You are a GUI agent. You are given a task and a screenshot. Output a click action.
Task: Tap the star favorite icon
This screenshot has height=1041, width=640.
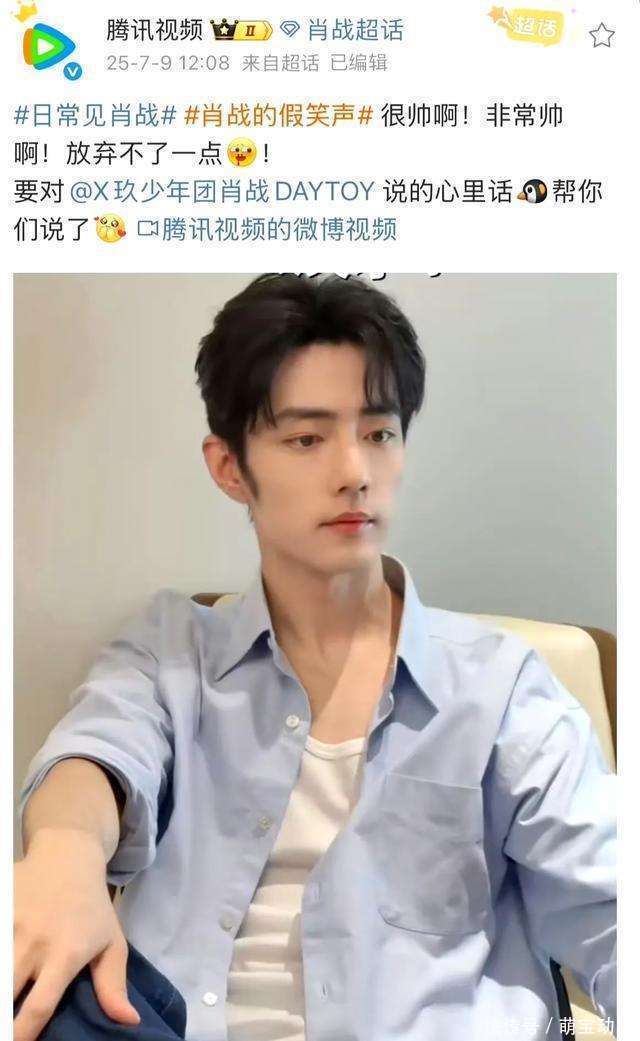tap(600, 37)
